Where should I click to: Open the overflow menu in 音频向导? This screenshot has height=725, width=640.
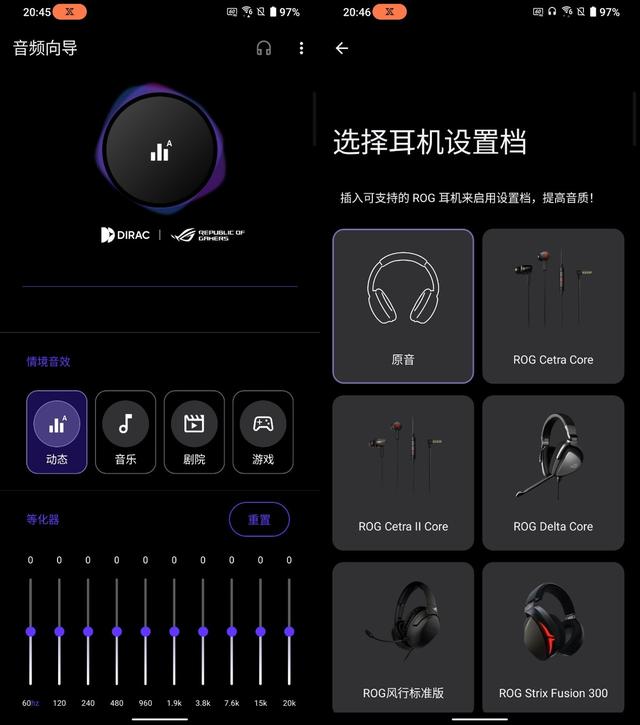[x=301, y=48]
